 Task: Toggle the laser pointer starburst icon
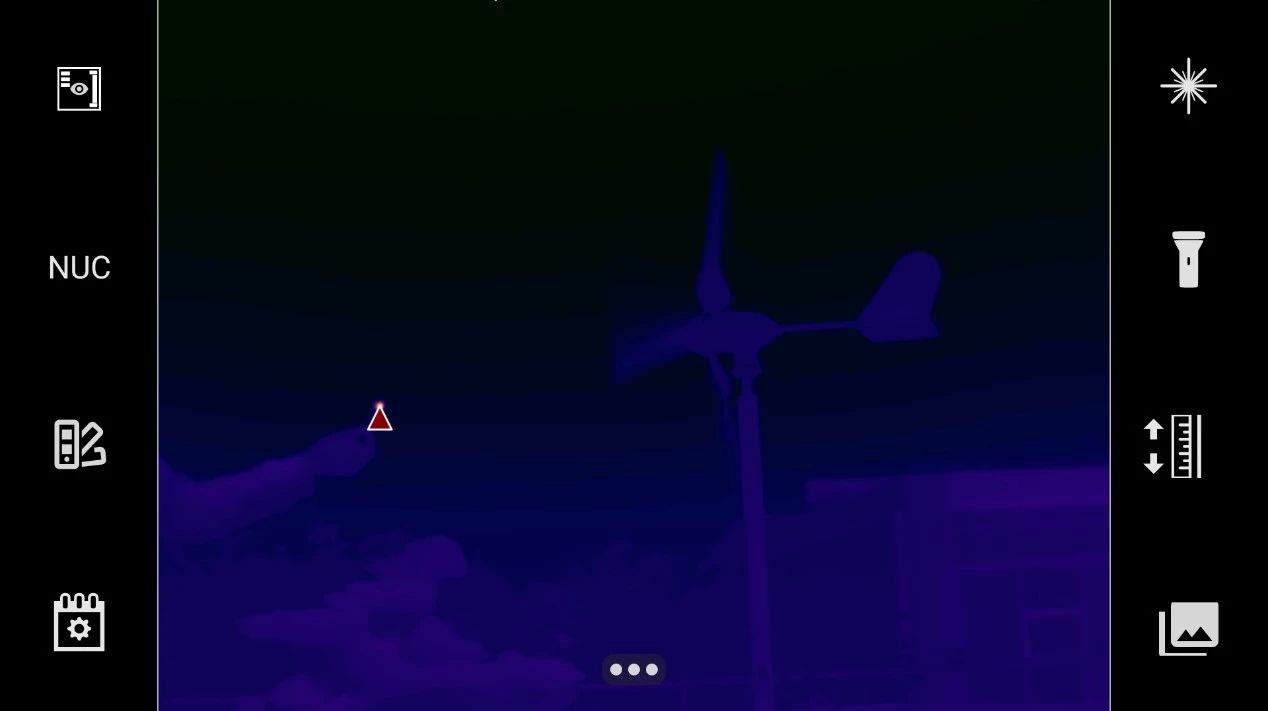click(x=1188, y=86)
